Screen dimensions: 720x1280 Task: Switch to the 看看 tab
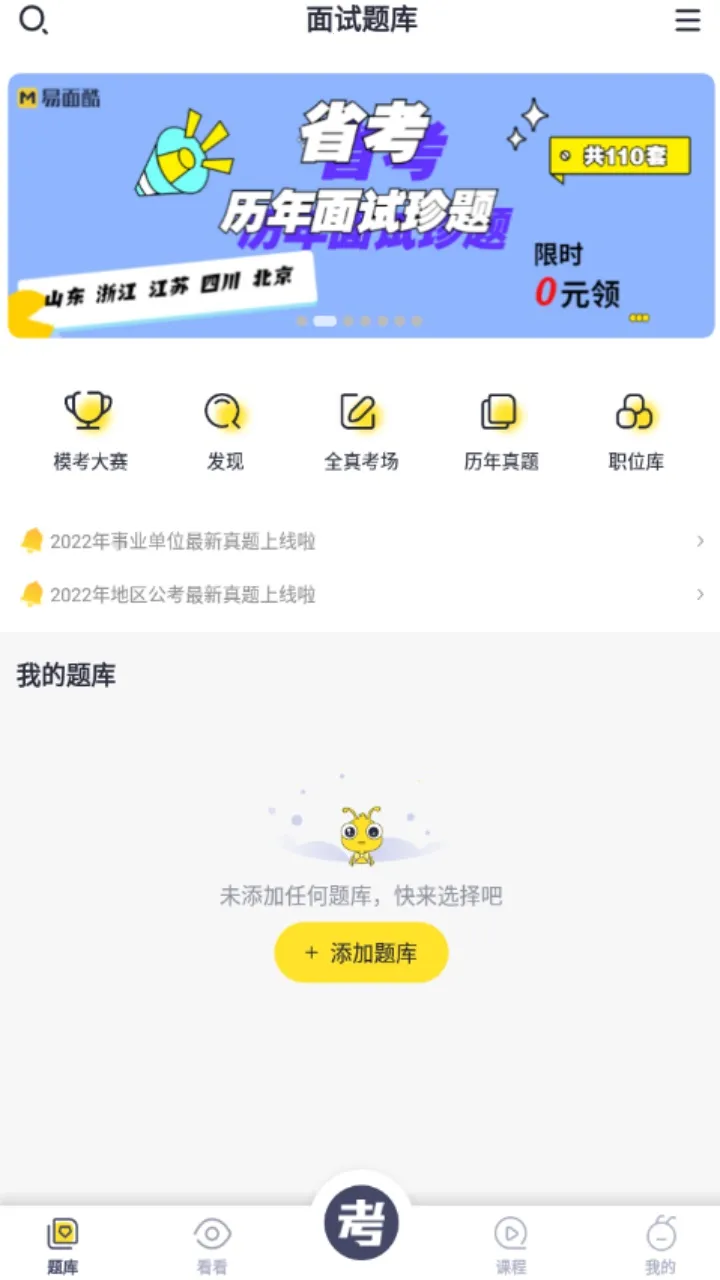coord(212,1245)
